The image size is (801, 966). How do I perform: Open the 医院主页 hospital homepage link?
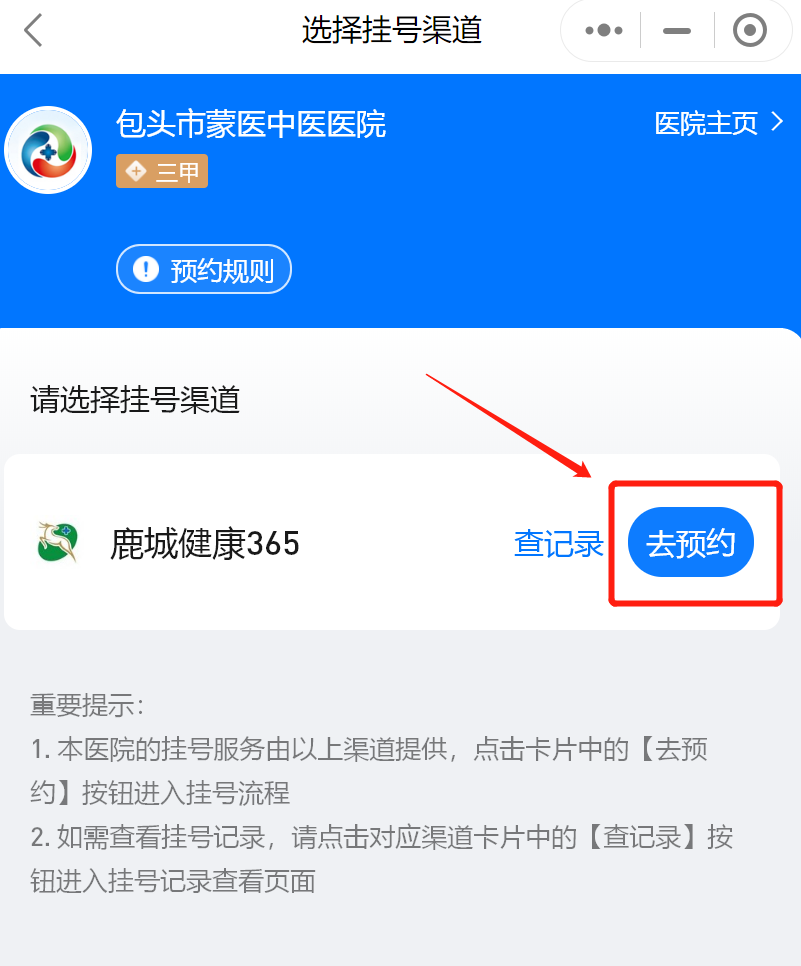pos(719,123)
